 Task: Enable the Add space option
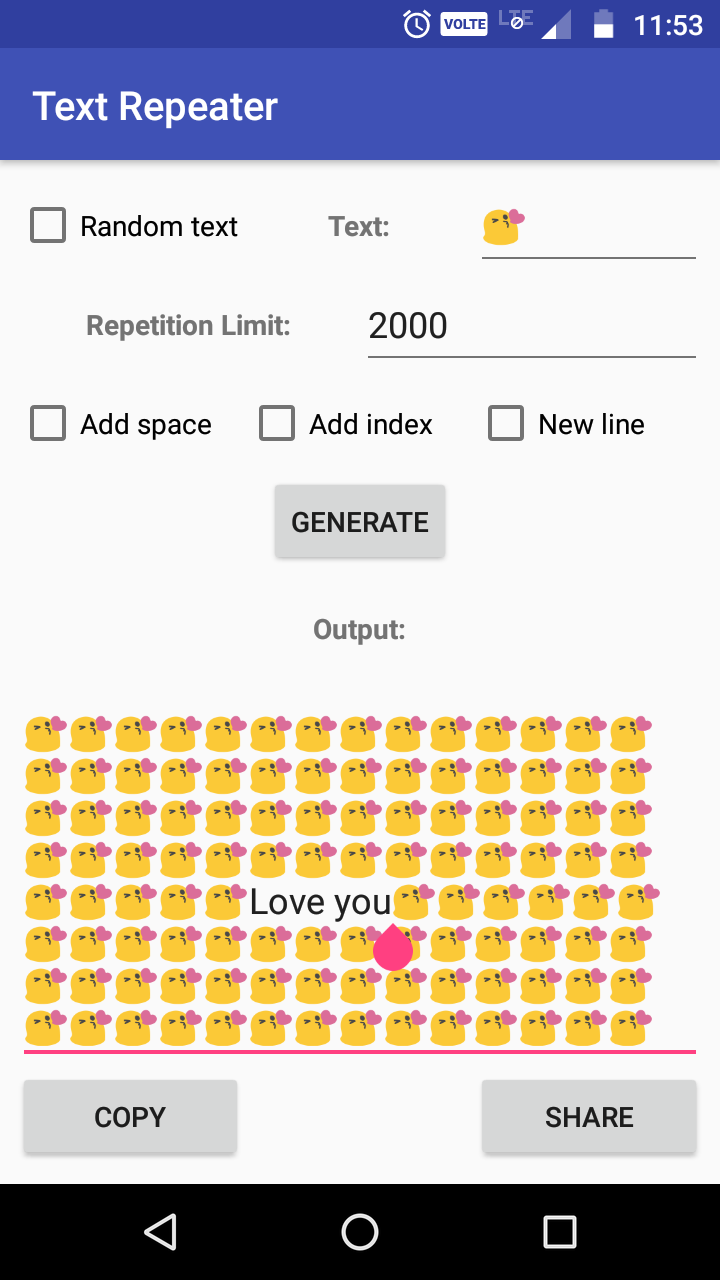[x=48, y=424]
